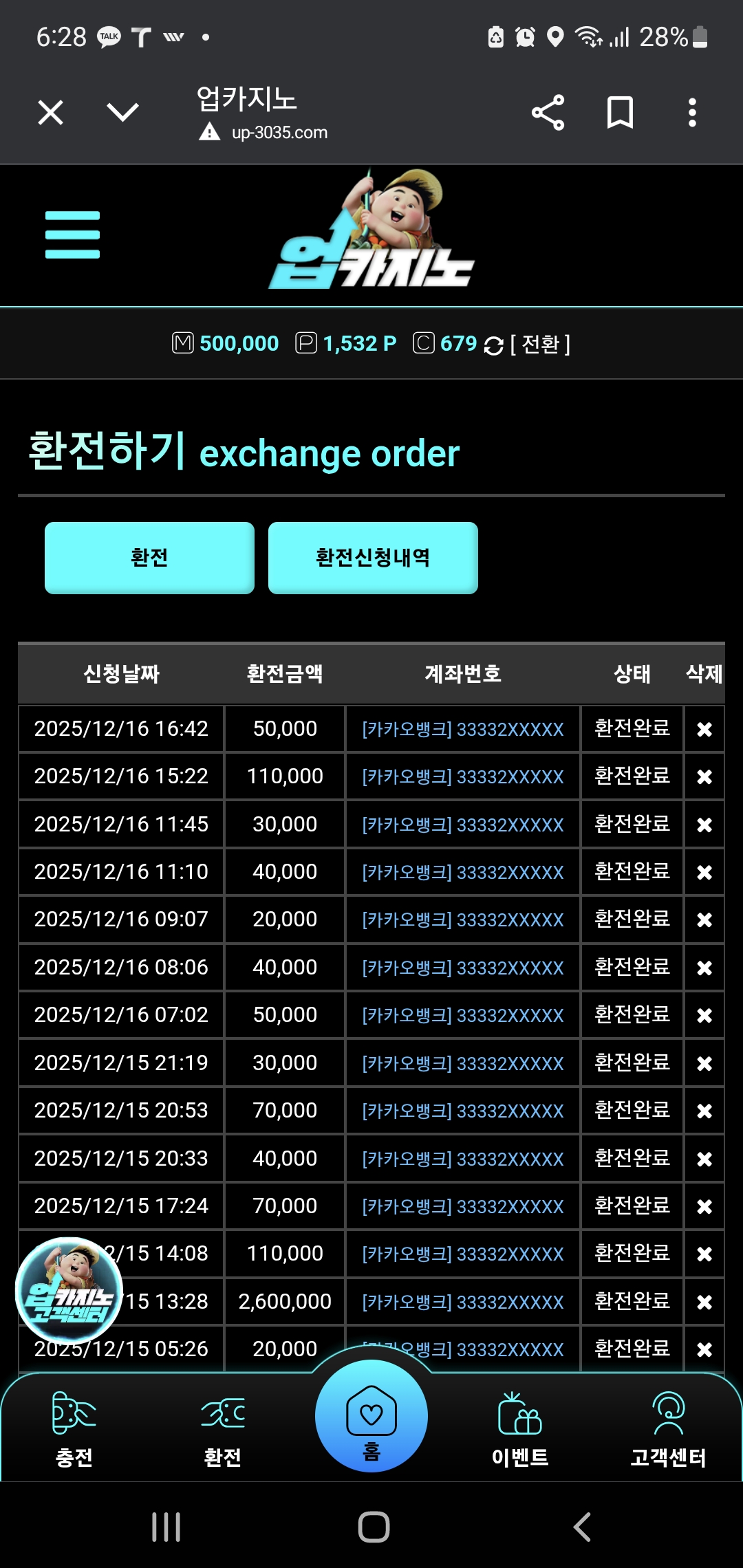Delete the 2025/12/16 16:42 record
Screen dimensions: 743x1568
(704, 729)
